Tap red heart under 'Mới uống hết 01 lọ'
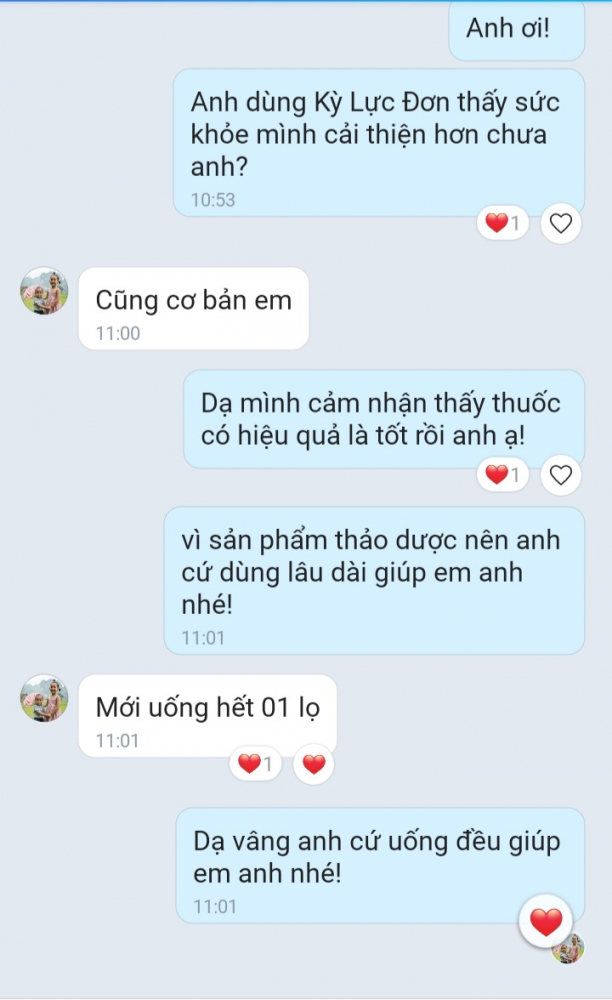Screen dimensions: 612x1000 pos(314,765)
